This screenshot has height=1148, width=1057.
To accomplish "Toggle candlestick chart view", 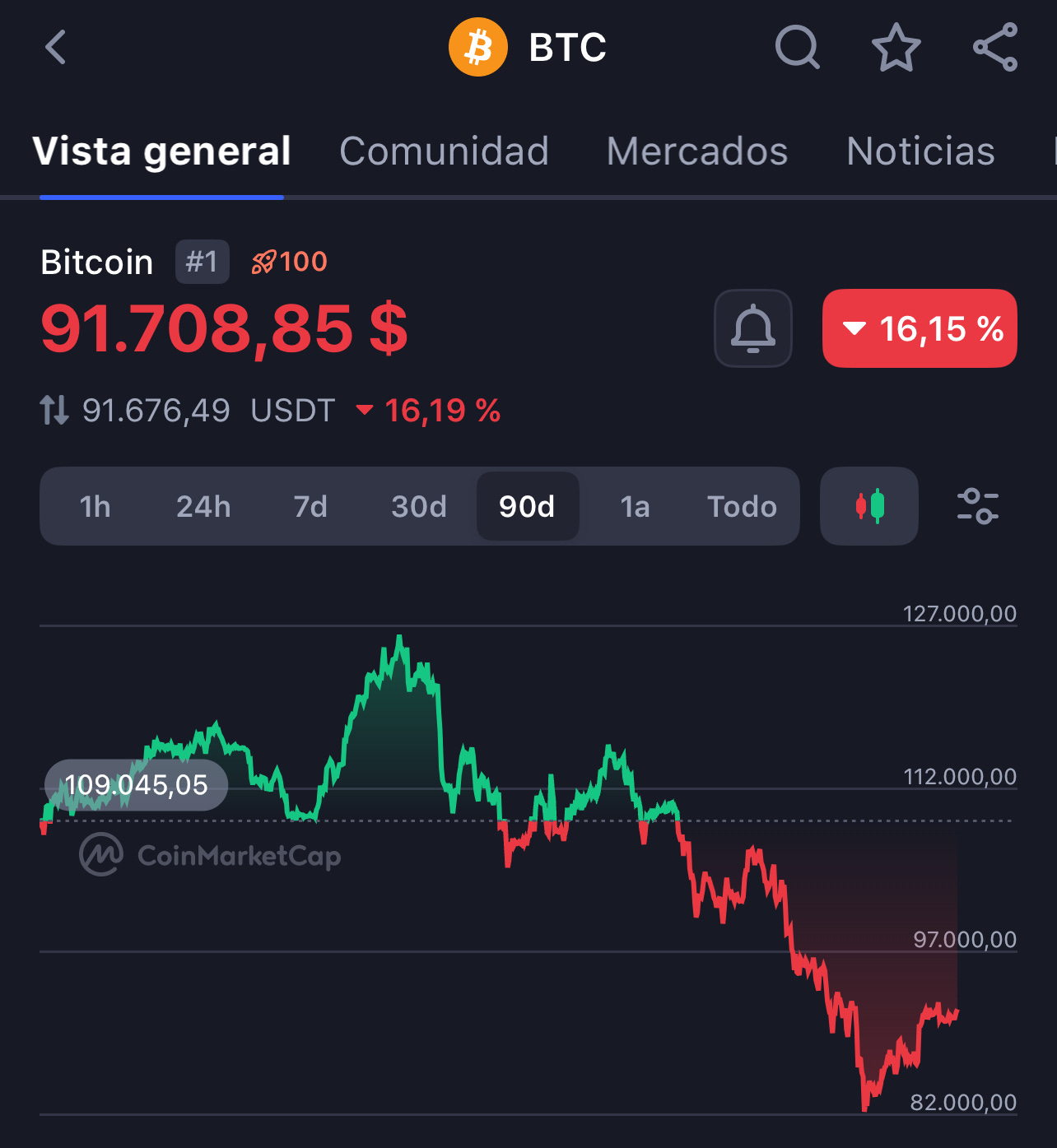I will point(869,506).
